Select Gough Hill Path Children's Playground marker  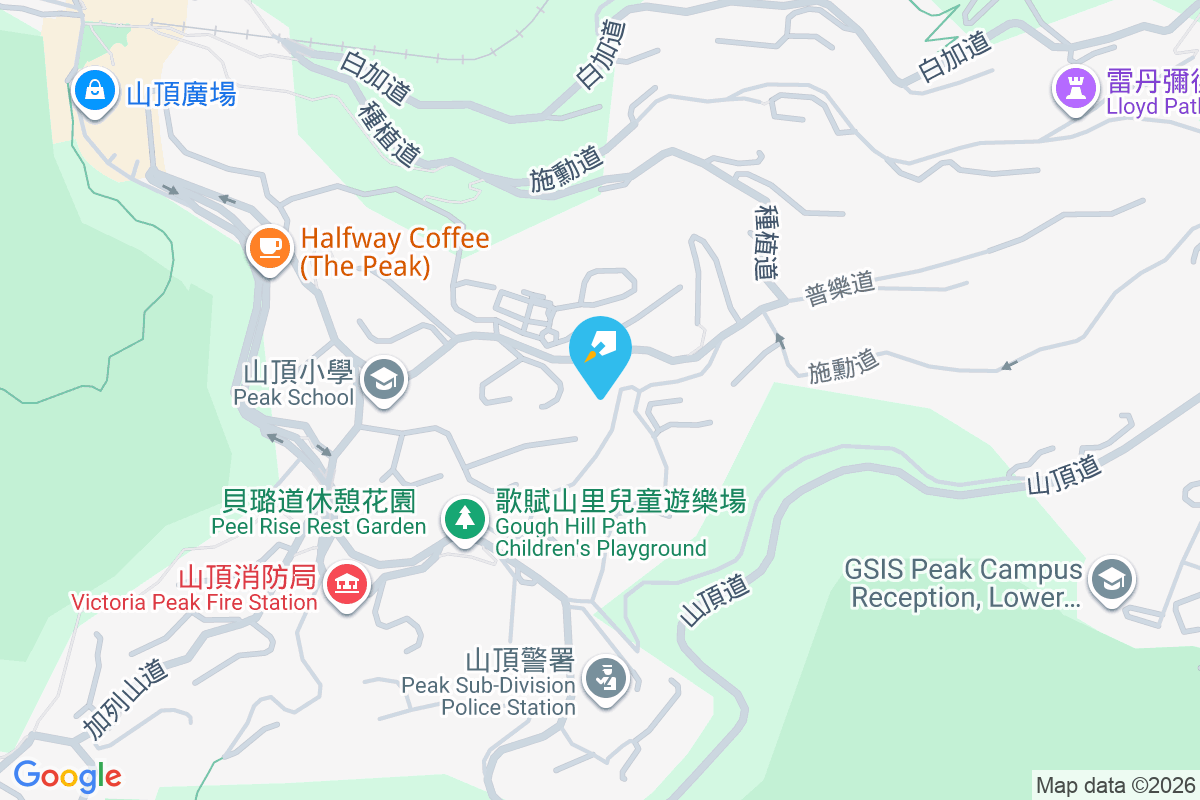(x=465, y=519)
